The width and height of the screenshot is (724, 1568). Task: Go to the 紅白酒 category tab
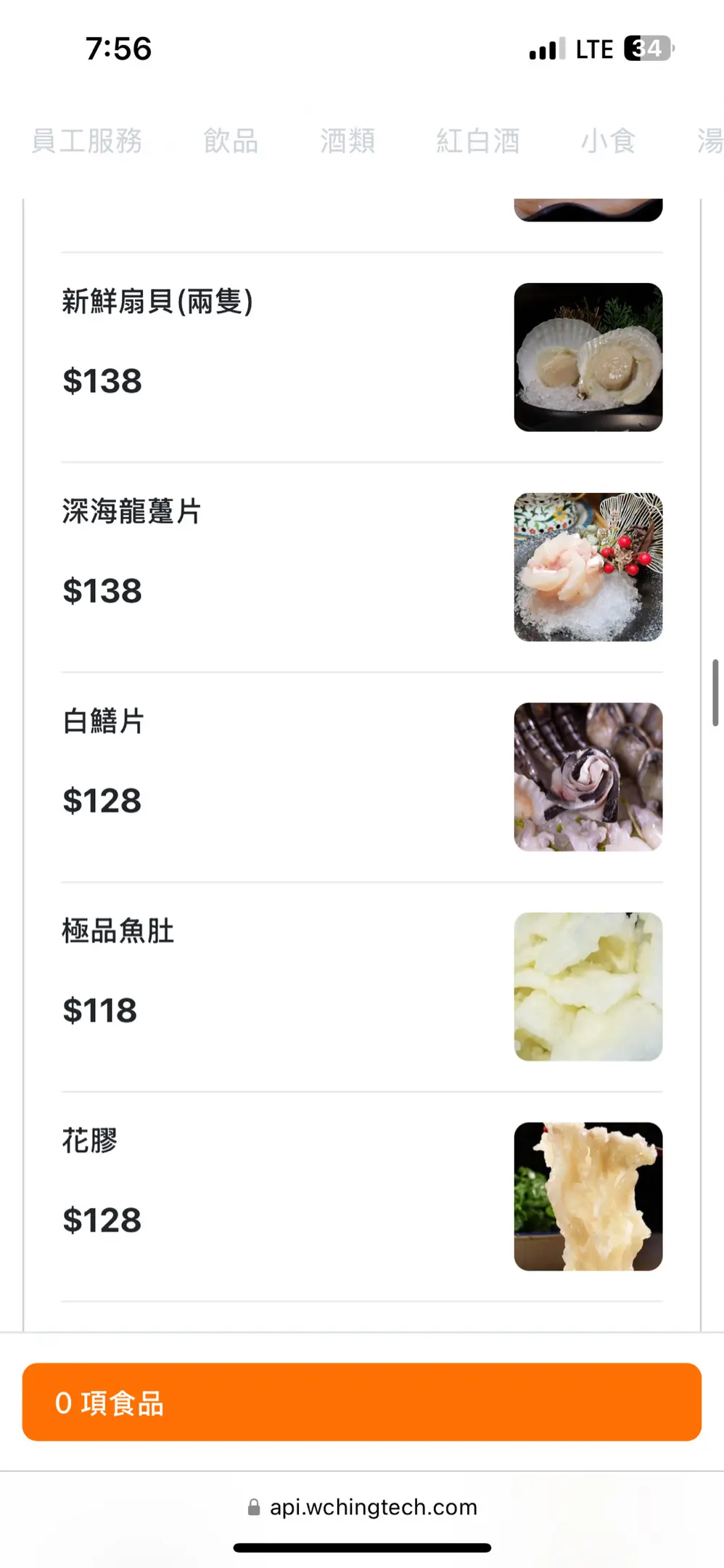[477, 141]
